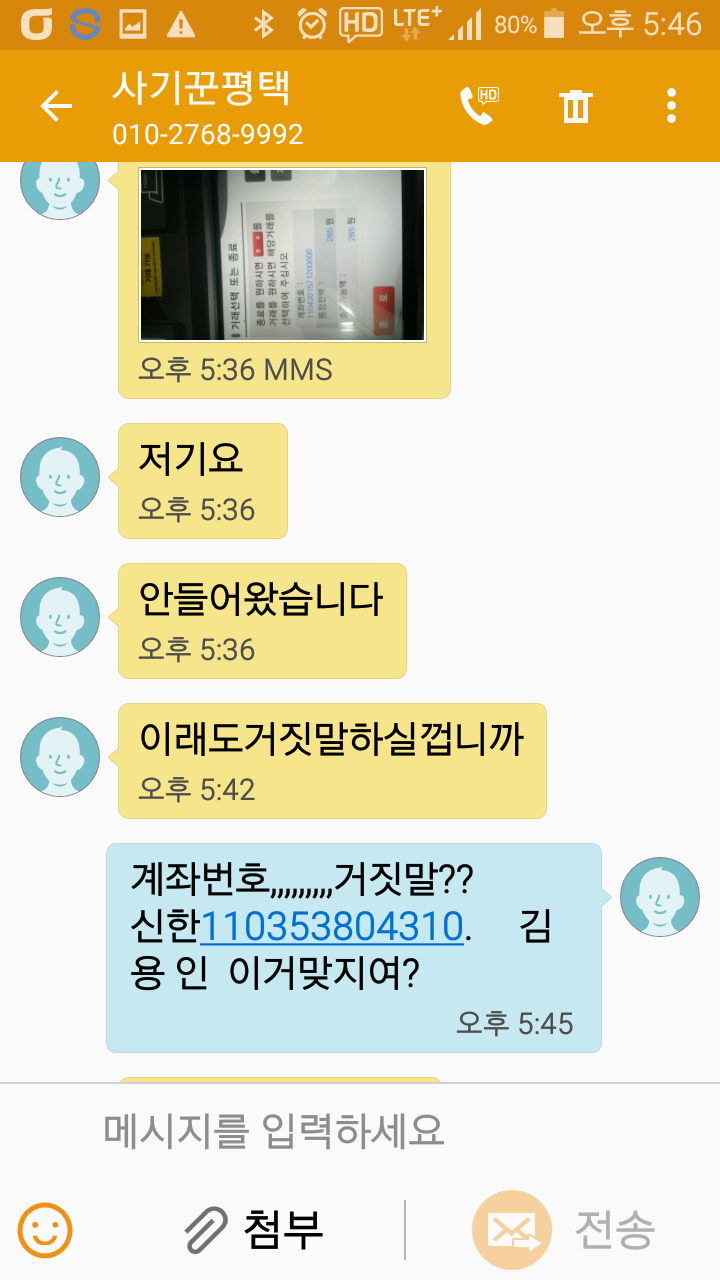Tap 첨부 to attach a file
The height and width of the screenshot is (1280, 720).
pyautogui.click(x=255, y=1230)
